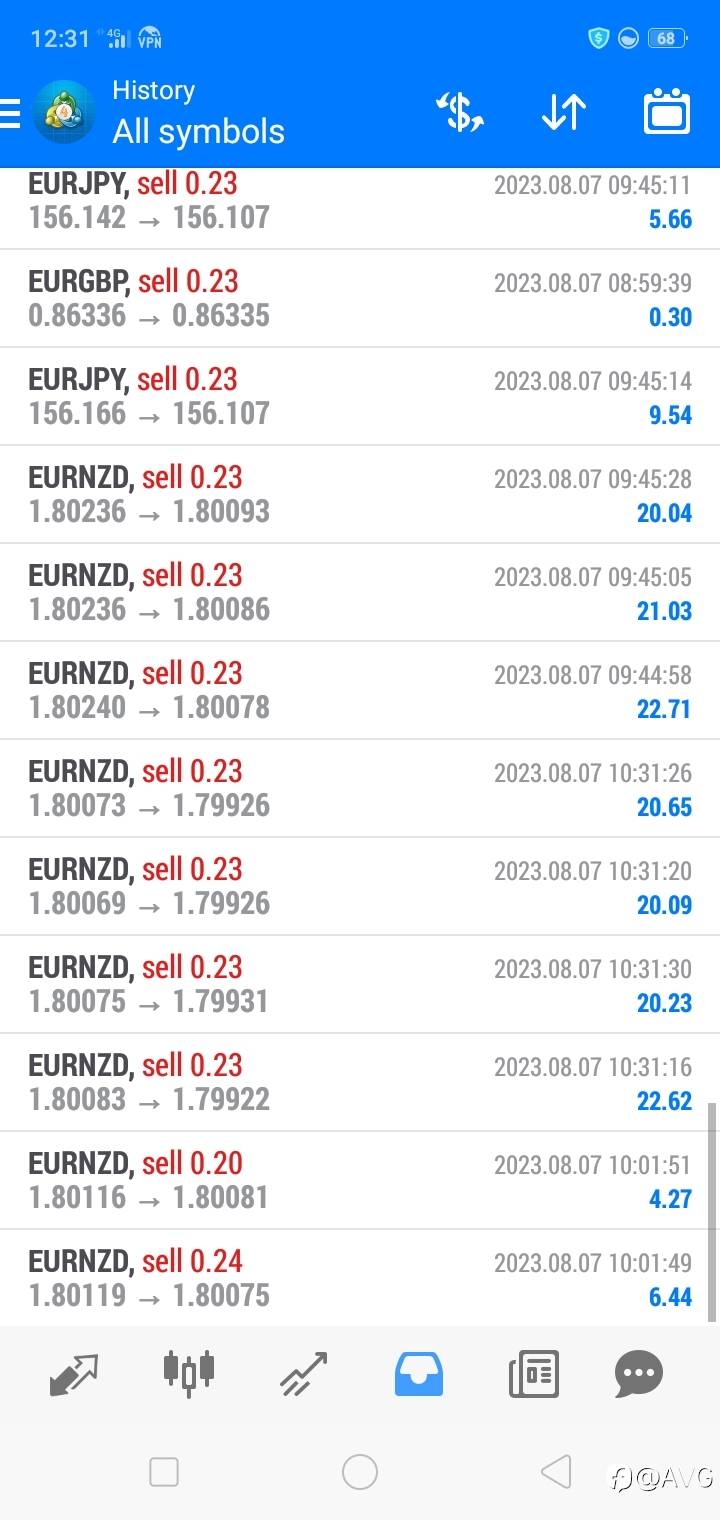Open the EURNZD trade closed at 09:45:28

pyautogui.click(x=360, y=495)
